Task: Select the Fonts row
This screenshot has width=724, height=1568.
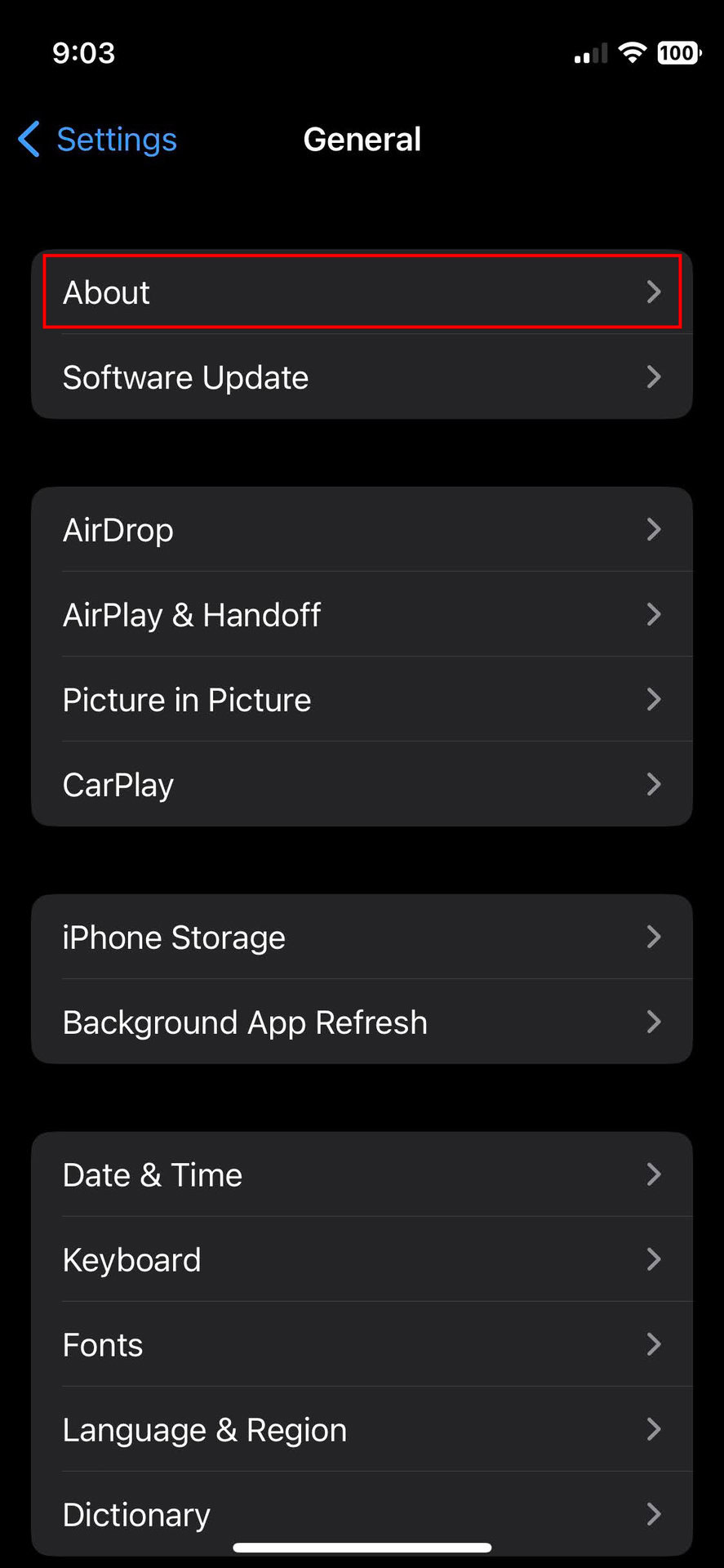Action: click(361, 1345)
